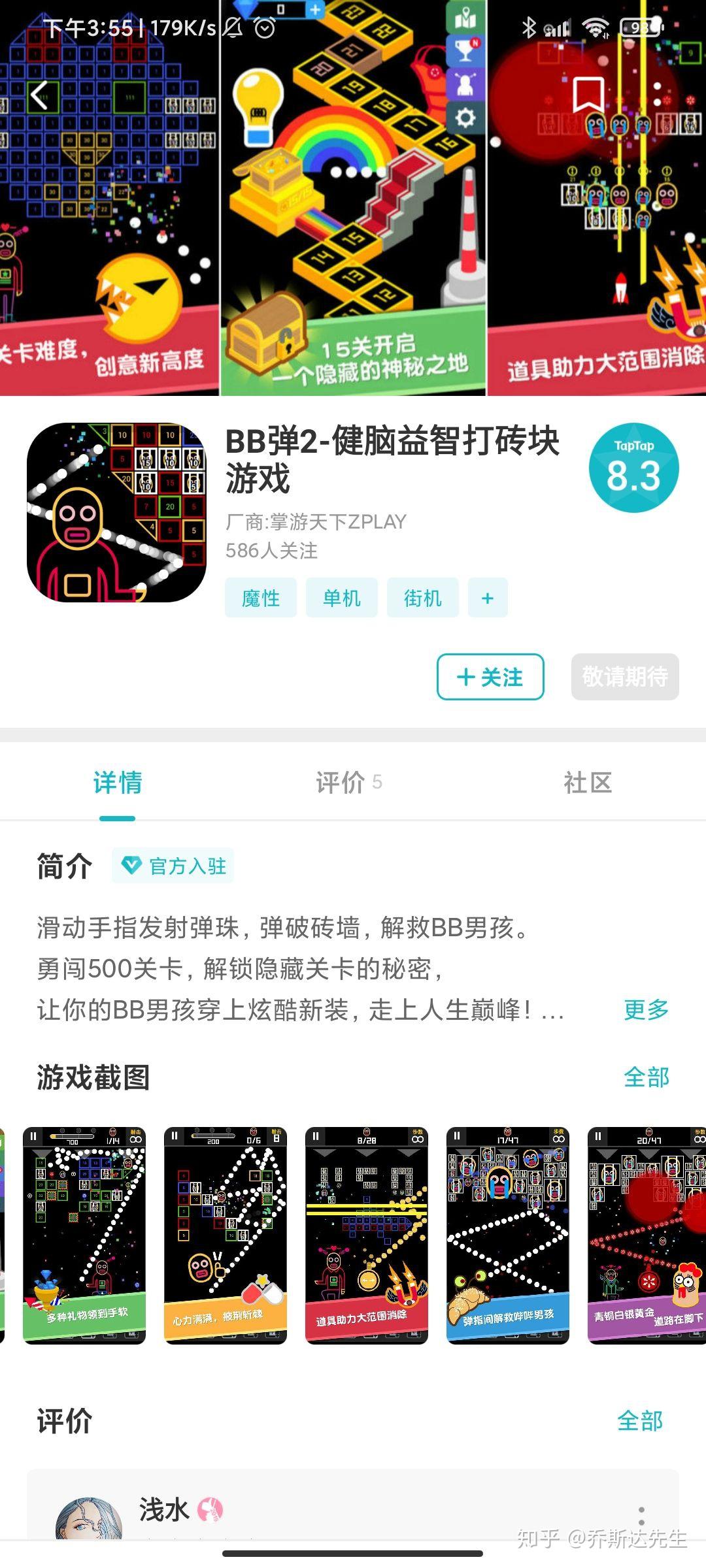The height and width of the screenshot is (1568, 706).
Task: Expand the description with 更多
Action: pos(647,1009)
